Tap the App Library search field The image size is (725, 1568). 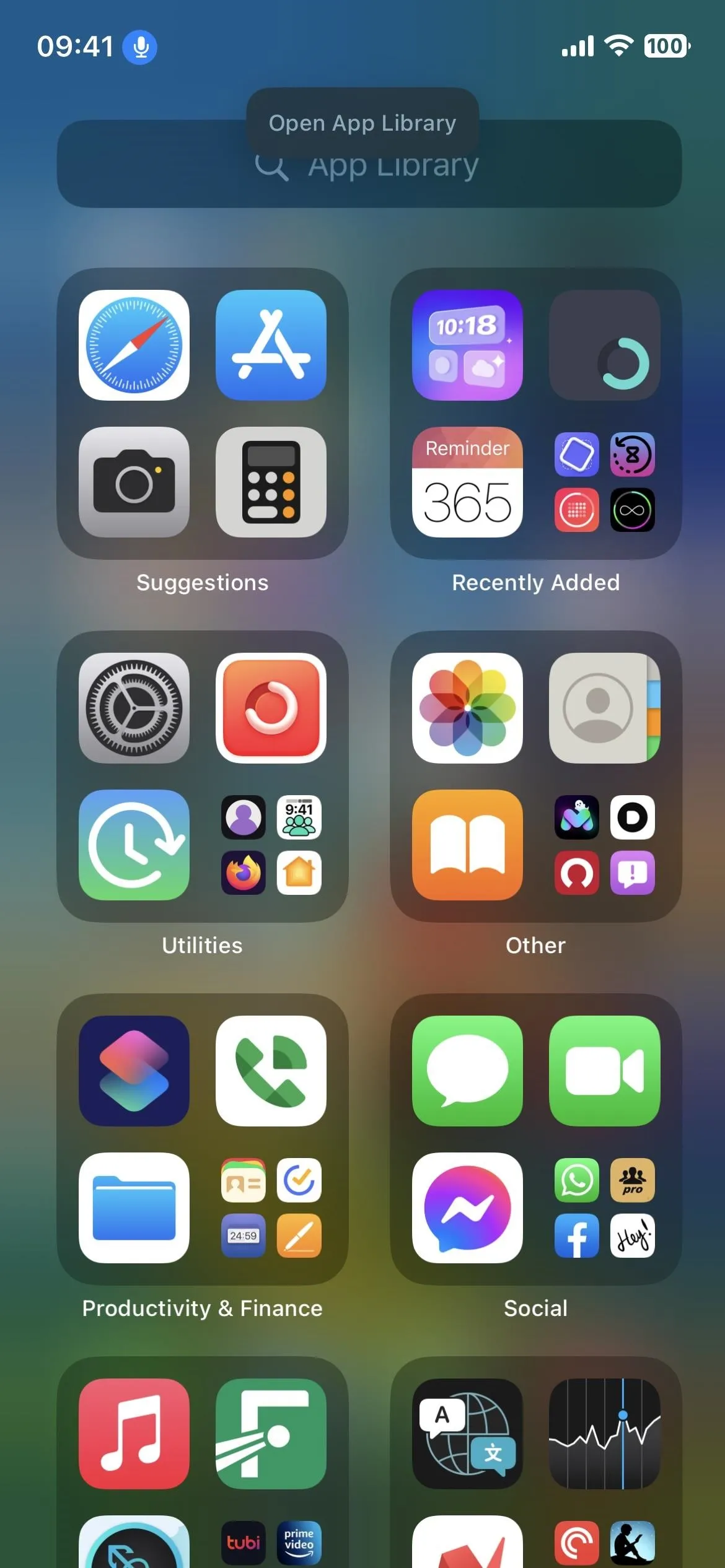(x=369, y=164)
